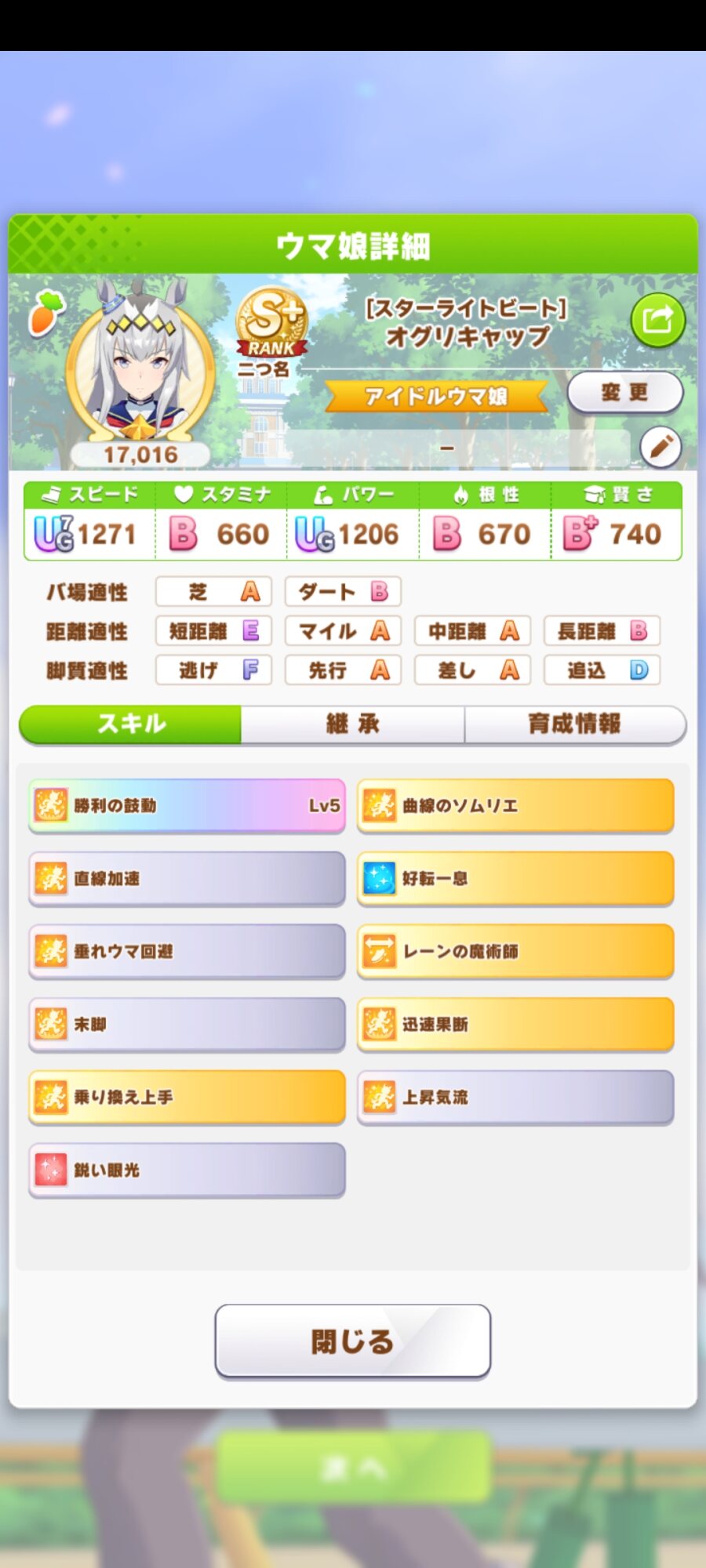The width and height of the screenshot is (706, 1568).
Task: View the 好転一息 skill
Action: 515,878
